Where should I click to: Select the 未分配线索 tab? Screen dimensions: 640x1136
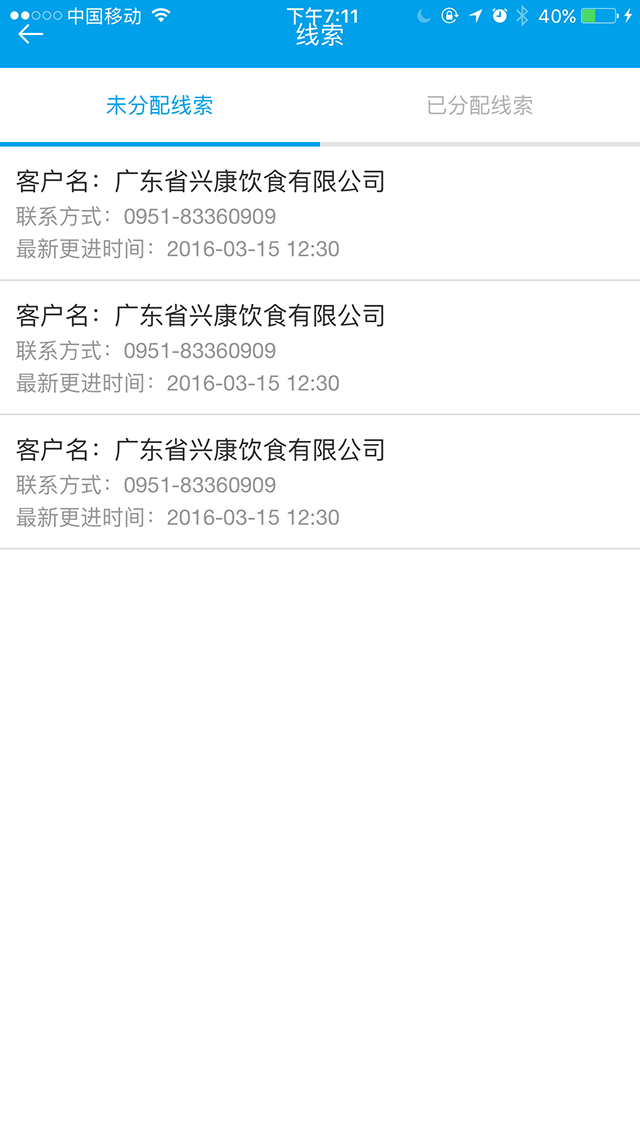(x=160, y=106)
